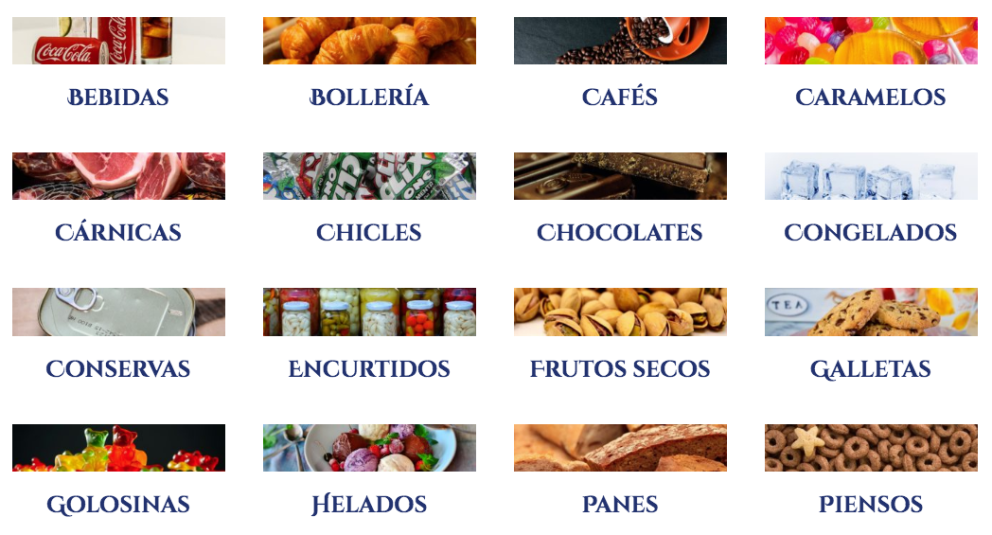
Task: Go to the Panes category
Action: click(x=620, y=505)
